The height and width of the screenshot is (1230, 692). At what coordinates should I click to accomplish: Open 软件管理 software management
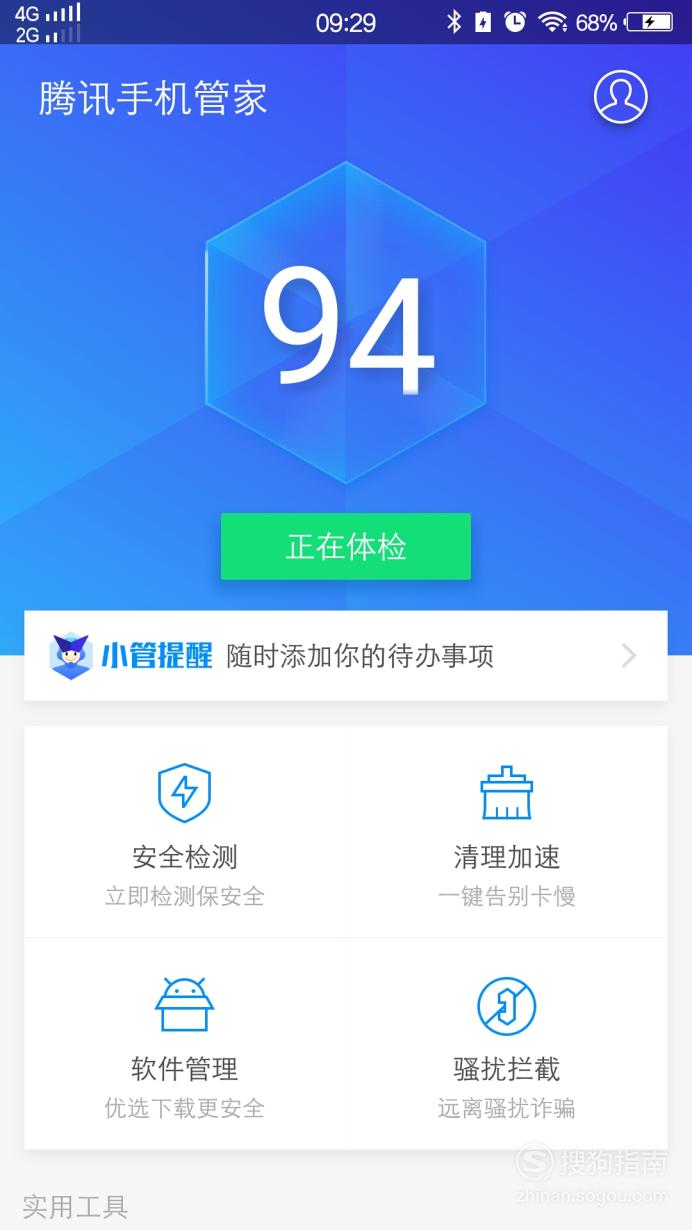tap(185, 1044)
